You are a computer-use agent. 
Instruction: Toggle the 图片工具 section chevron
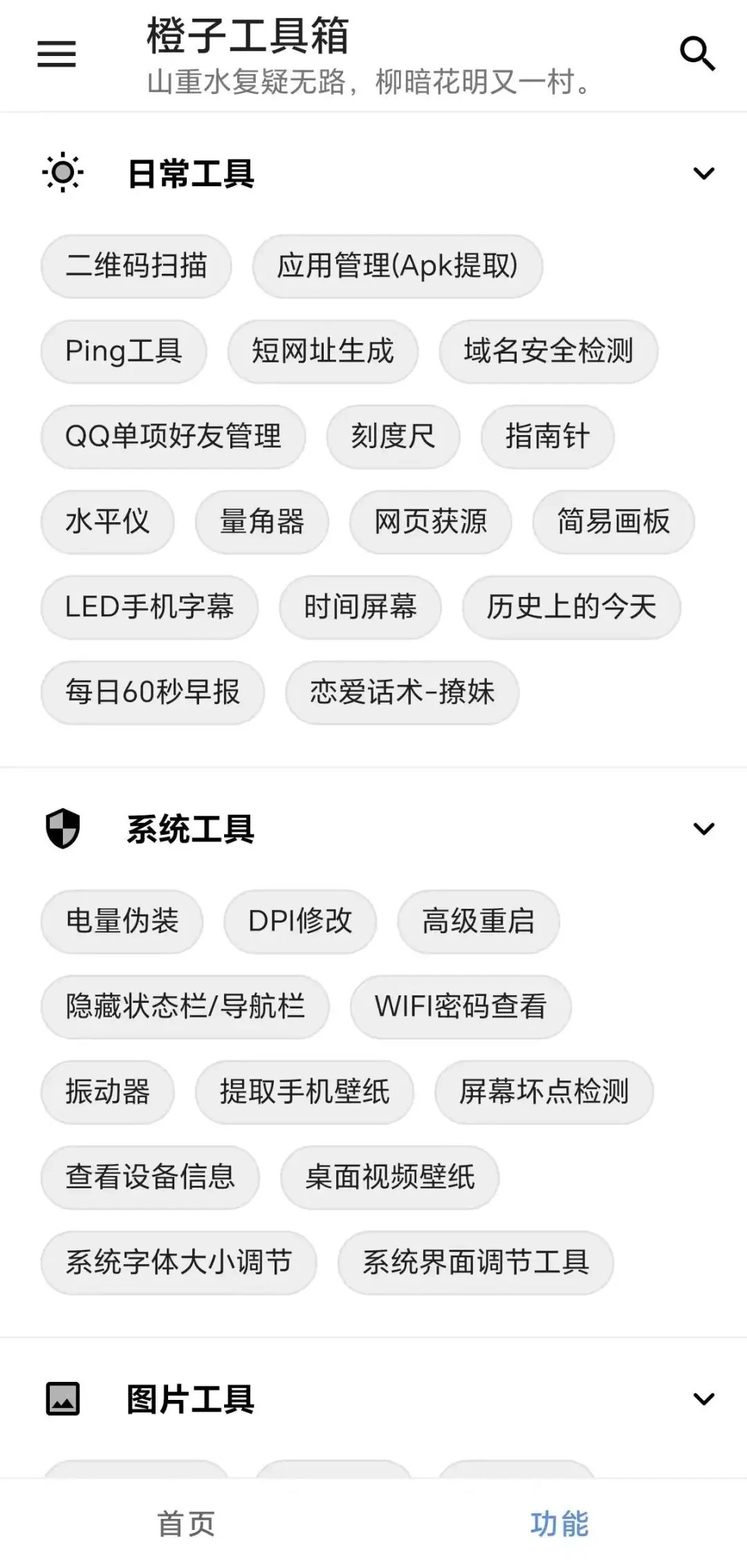tap(703, 1399)
